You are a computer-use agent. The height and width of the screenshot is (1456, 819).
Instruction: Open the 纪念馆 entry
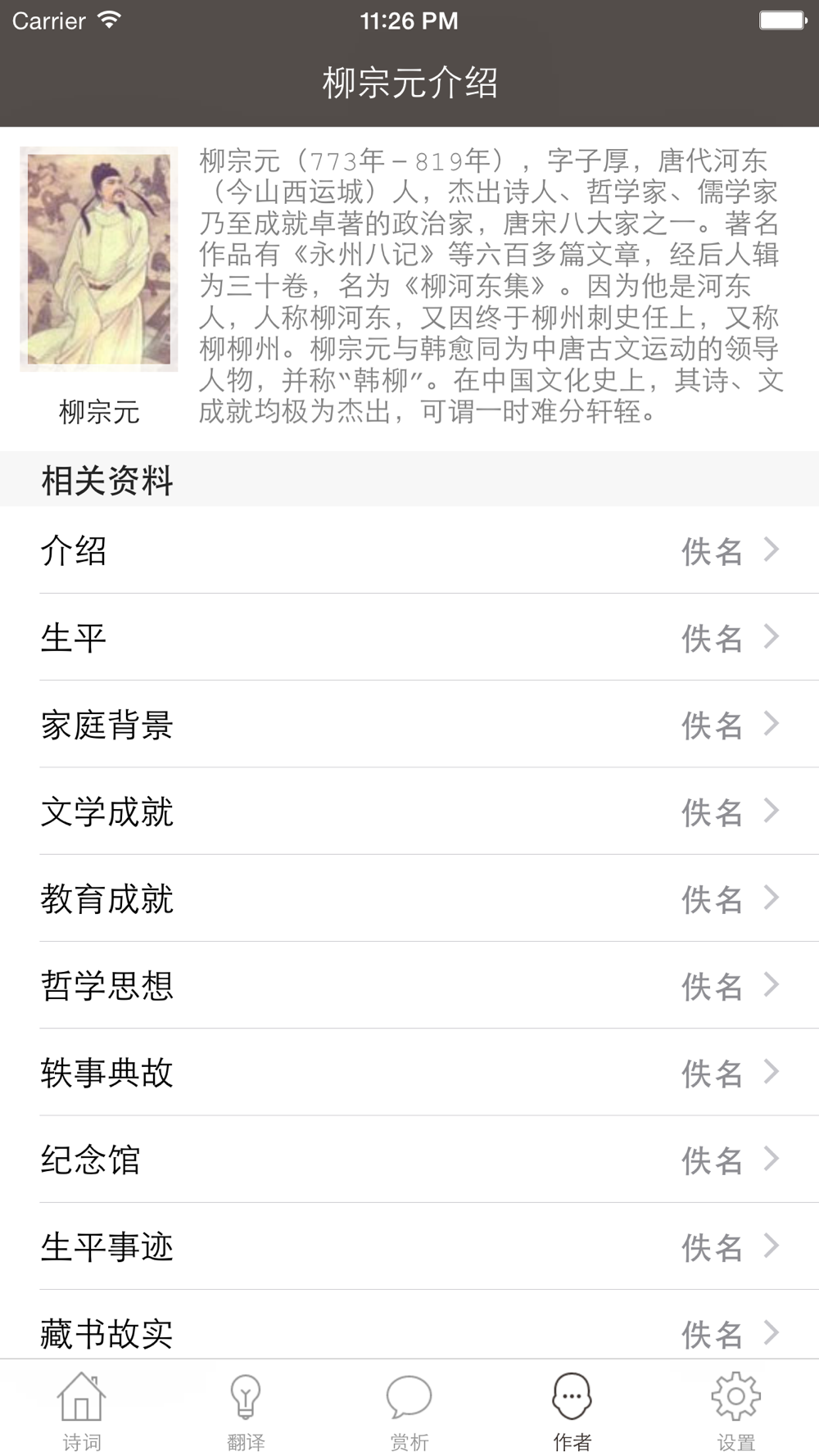(x=409, y=1160)
